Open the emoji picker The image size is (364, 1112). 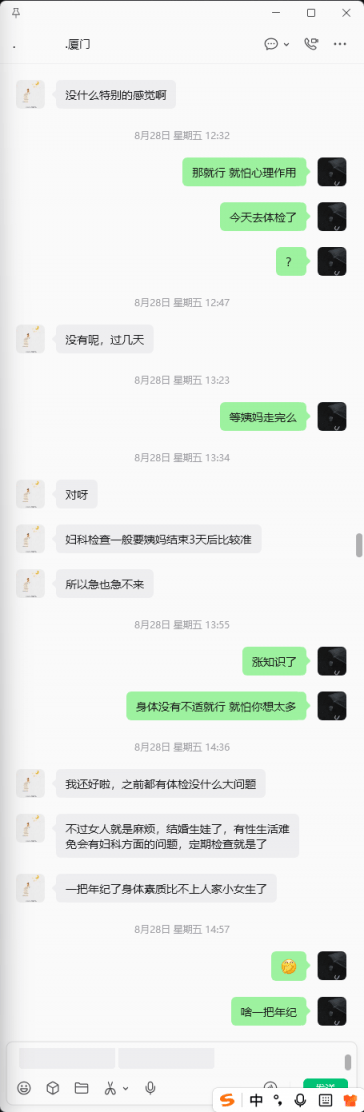point(23,1087)
